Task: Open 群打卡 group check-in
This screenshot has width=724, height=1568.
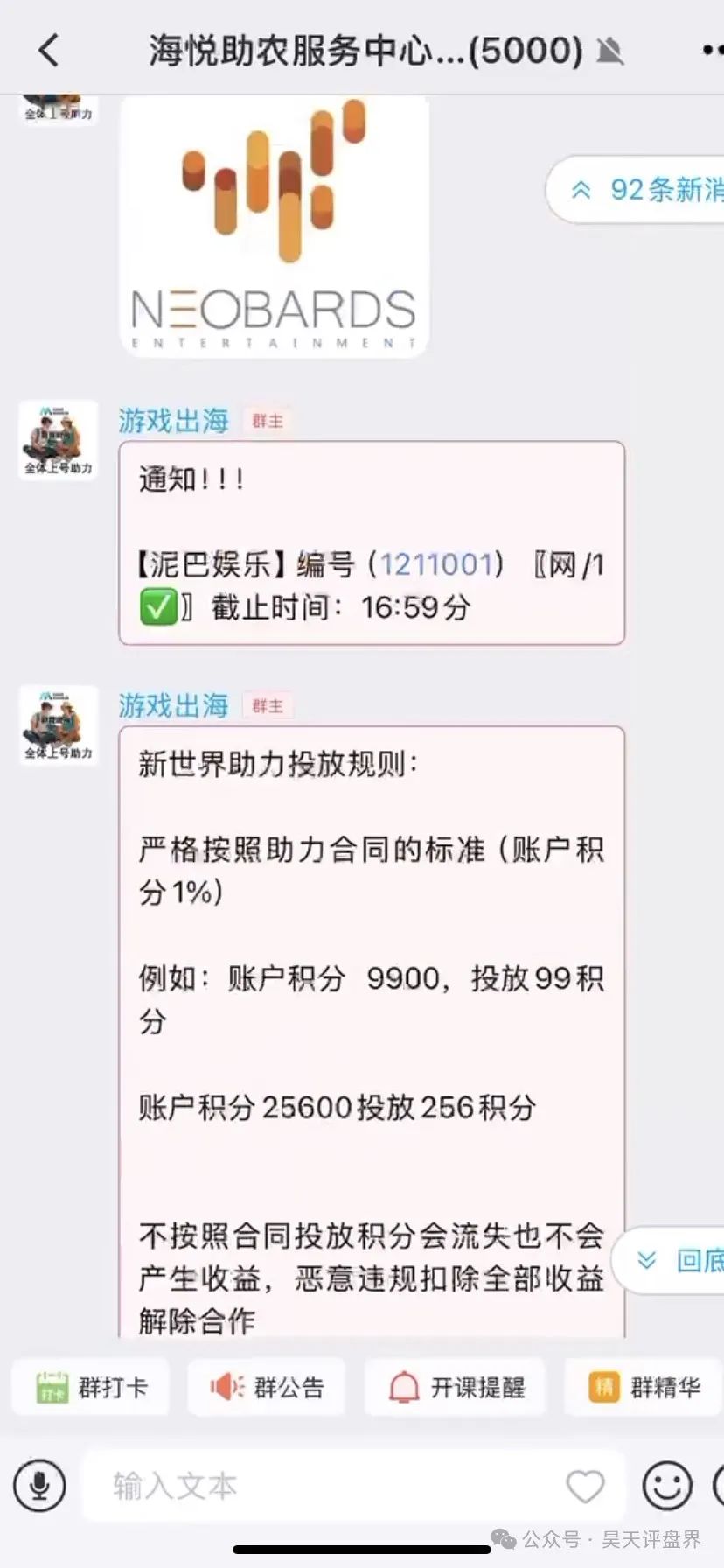Action: [91, 1387]
